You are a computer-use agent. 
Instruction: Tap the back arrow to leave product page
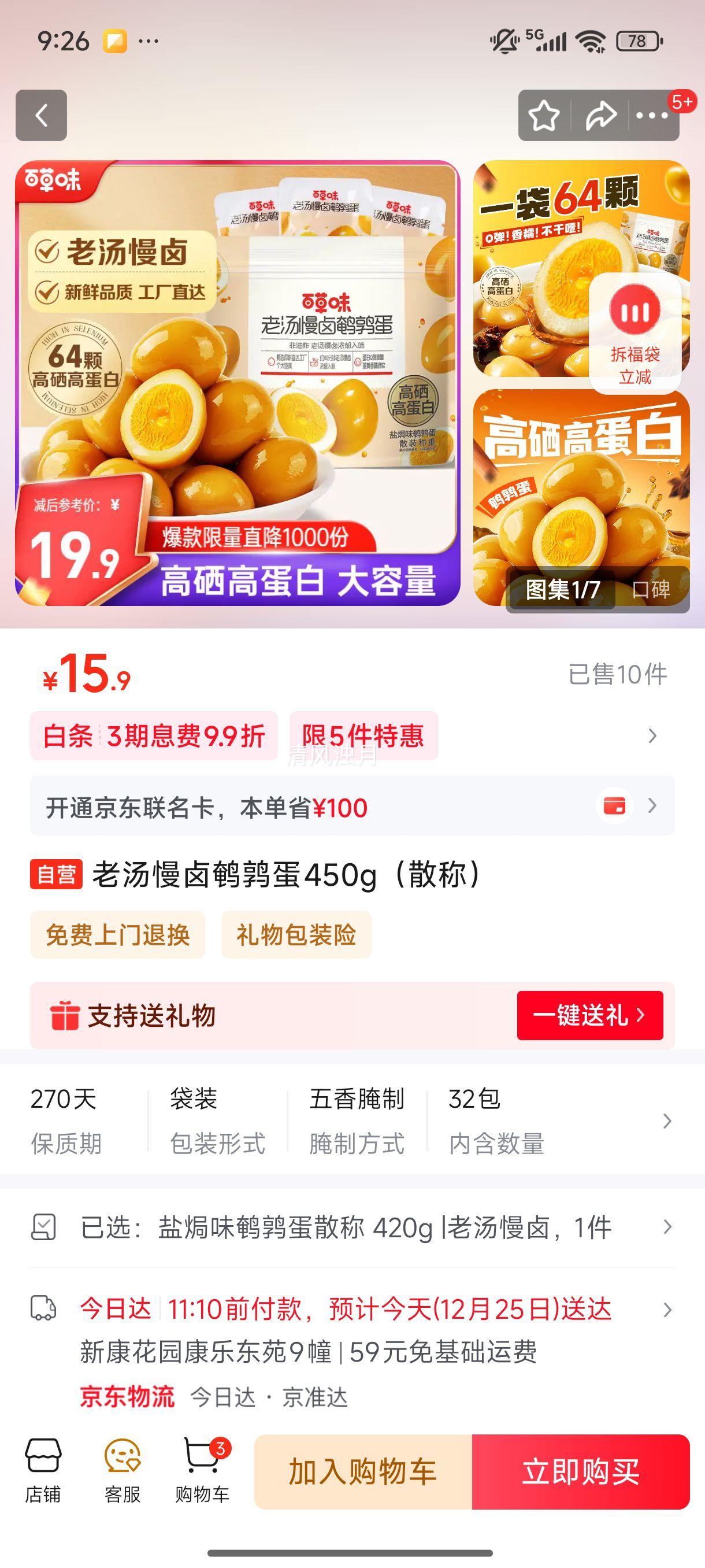(43, 116)
